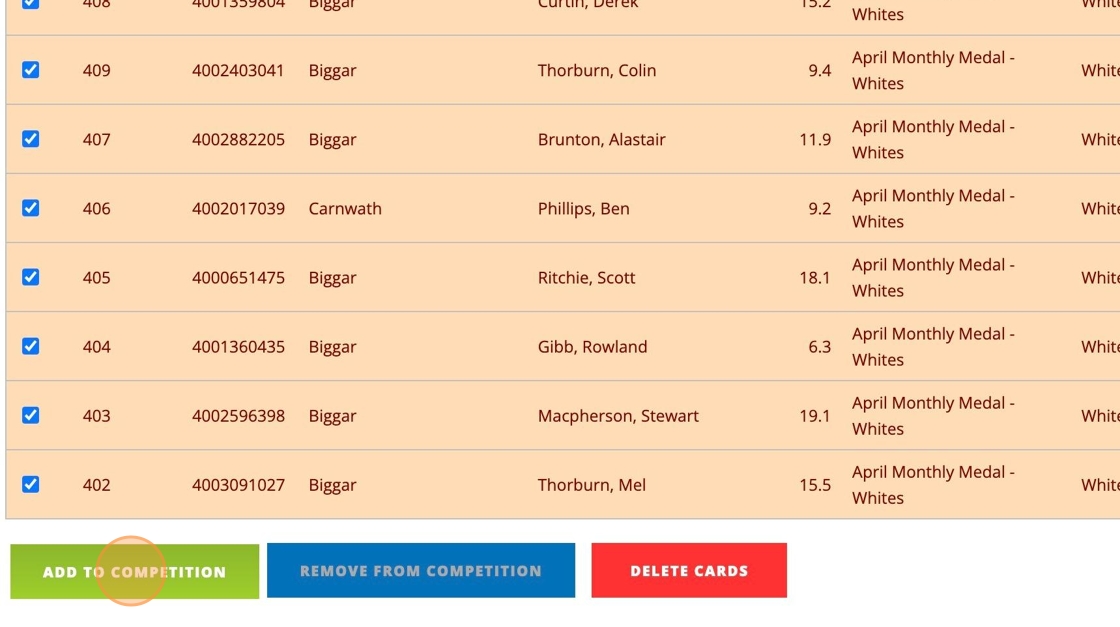Toggle the checkbox for Ritchie, Scott
1120x627 pixels.
[x=31, y=277]
